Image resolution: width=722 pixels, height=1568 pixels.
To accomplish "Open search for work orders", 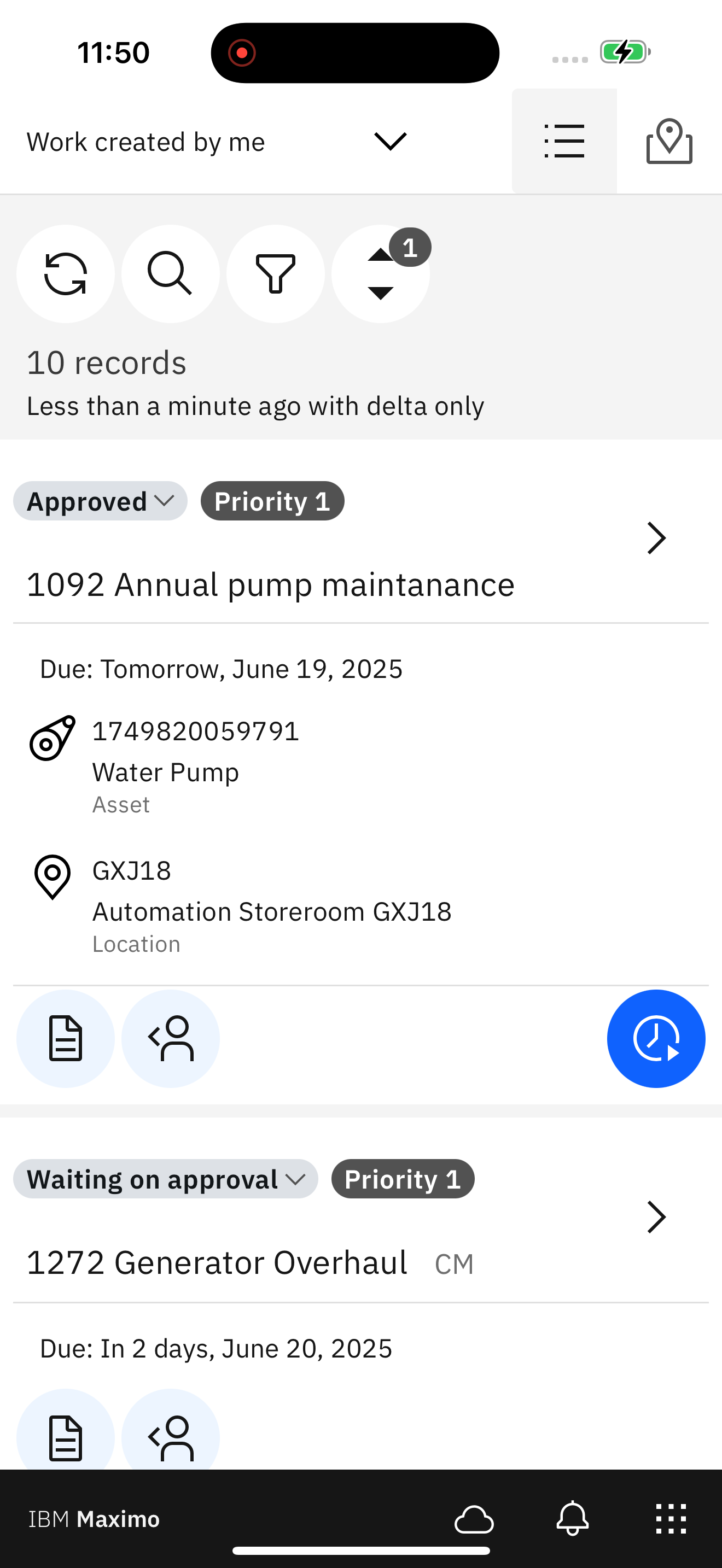I will pos(171,274).
